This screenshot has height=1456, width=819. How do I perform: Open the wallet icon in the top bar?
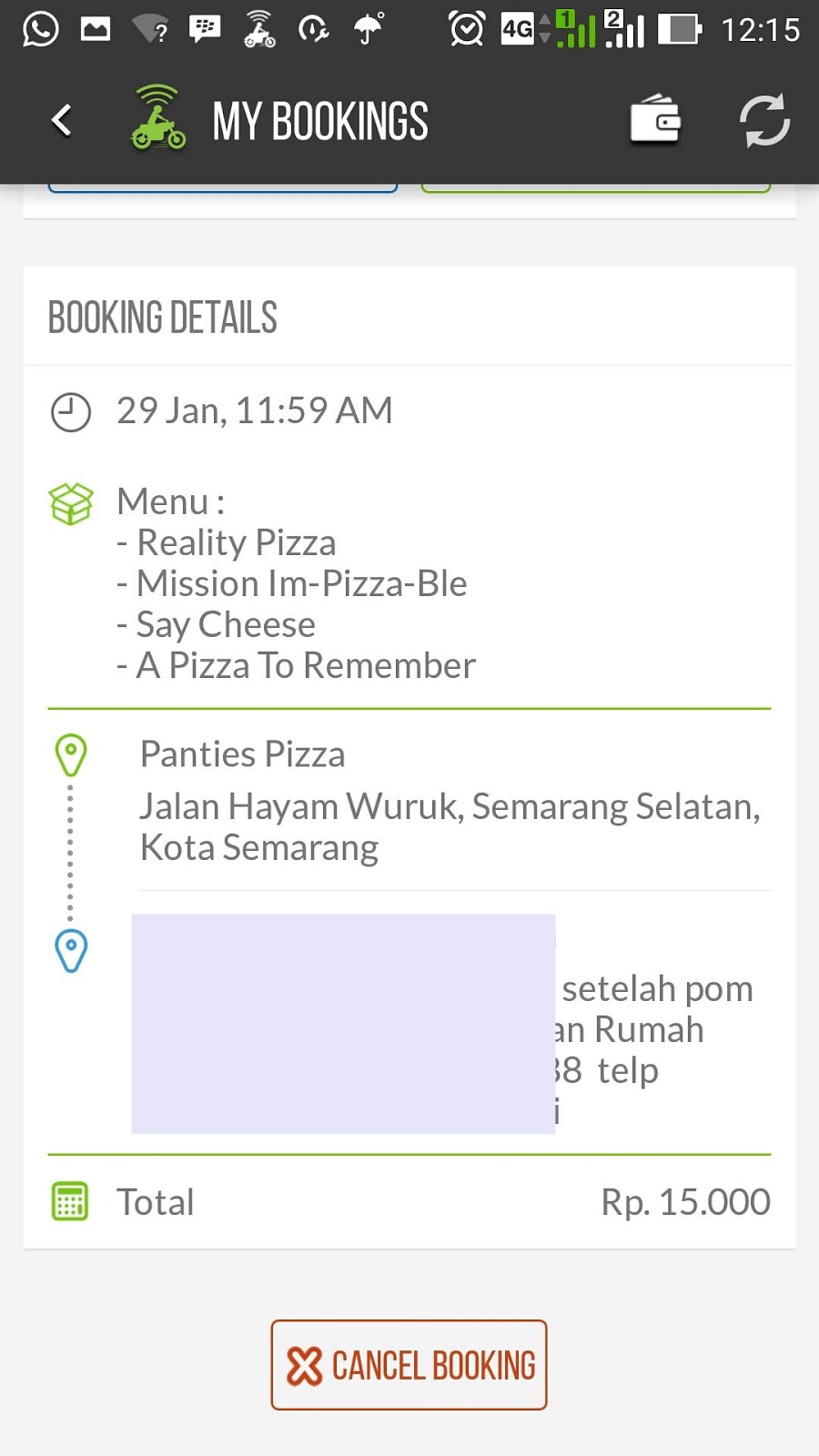pyautogui.click(x=654, y=119)
